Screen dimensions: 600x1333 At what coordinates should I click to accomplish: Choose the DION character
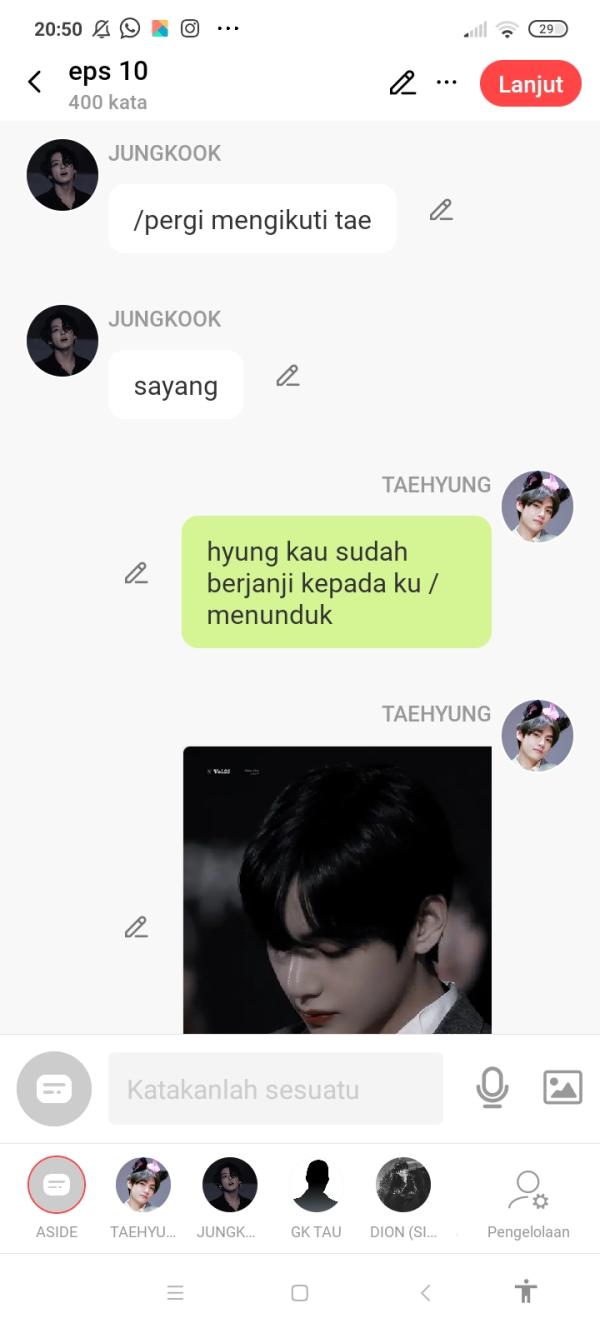coord(403,1186)
